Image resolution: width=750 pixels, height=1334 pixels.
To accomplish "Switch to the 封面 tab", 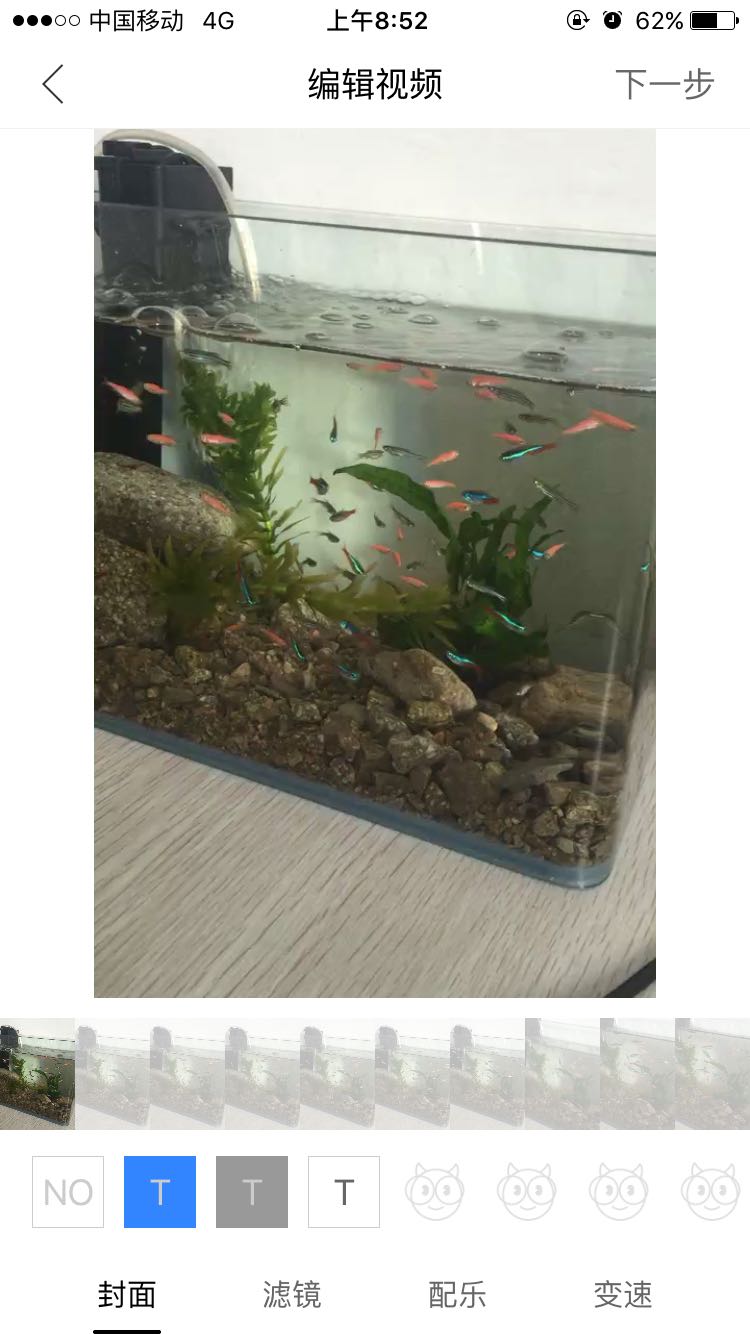I will tap(127, 1295).
